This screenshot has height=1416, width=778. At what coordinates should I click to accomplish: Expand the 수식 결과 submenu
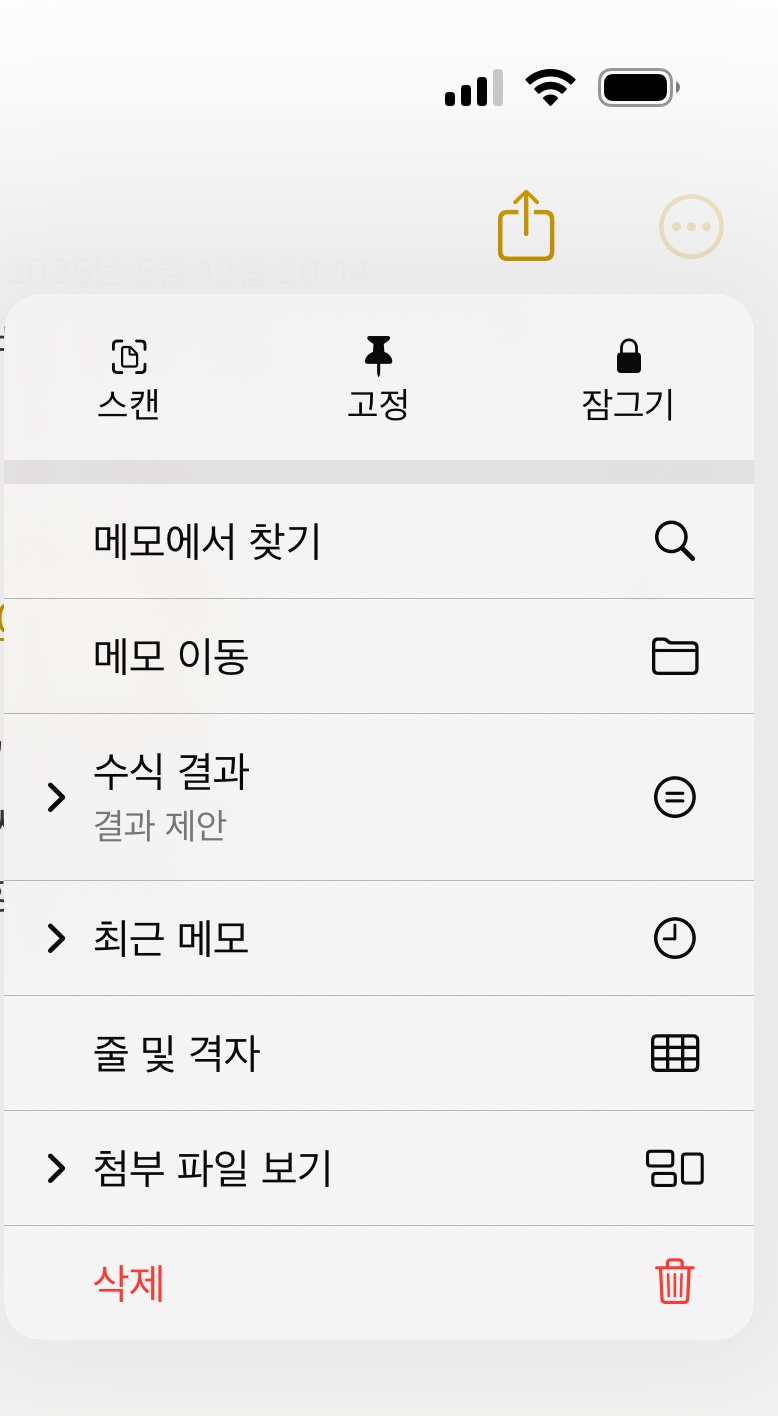[378, 797]
